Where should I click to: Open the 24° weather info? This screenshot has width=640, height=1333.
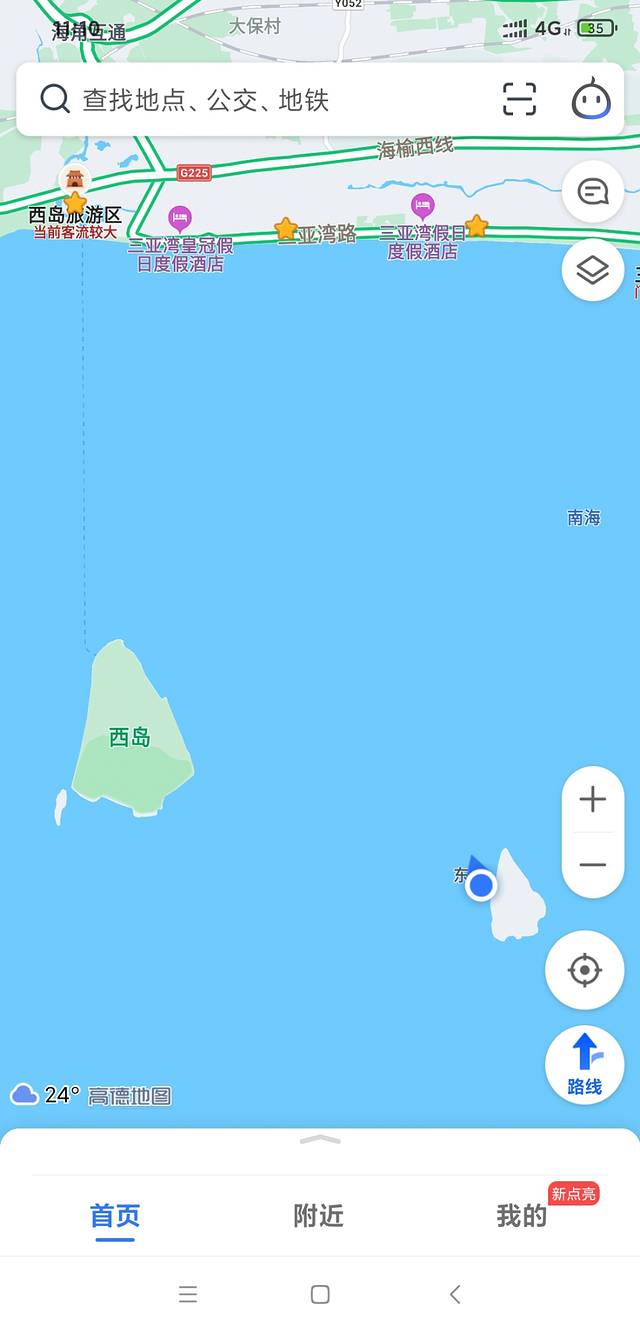click(x=45, y=1095)
